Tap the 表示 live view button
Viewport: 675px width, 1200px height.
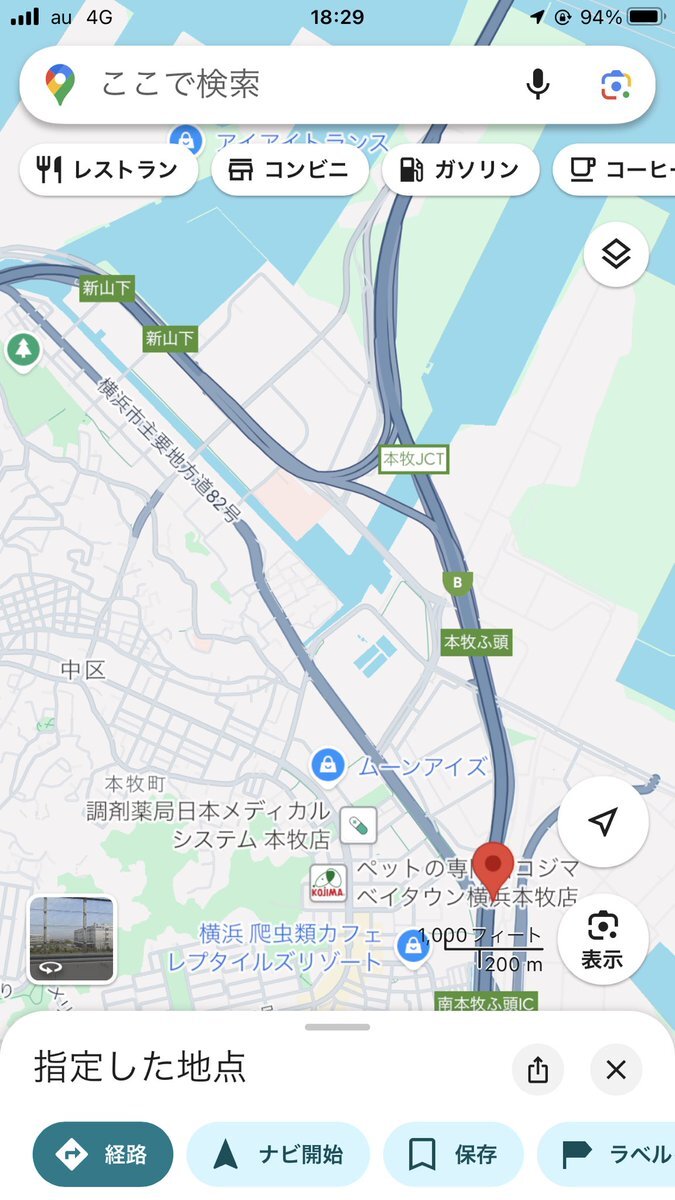(x=603, y=937)
